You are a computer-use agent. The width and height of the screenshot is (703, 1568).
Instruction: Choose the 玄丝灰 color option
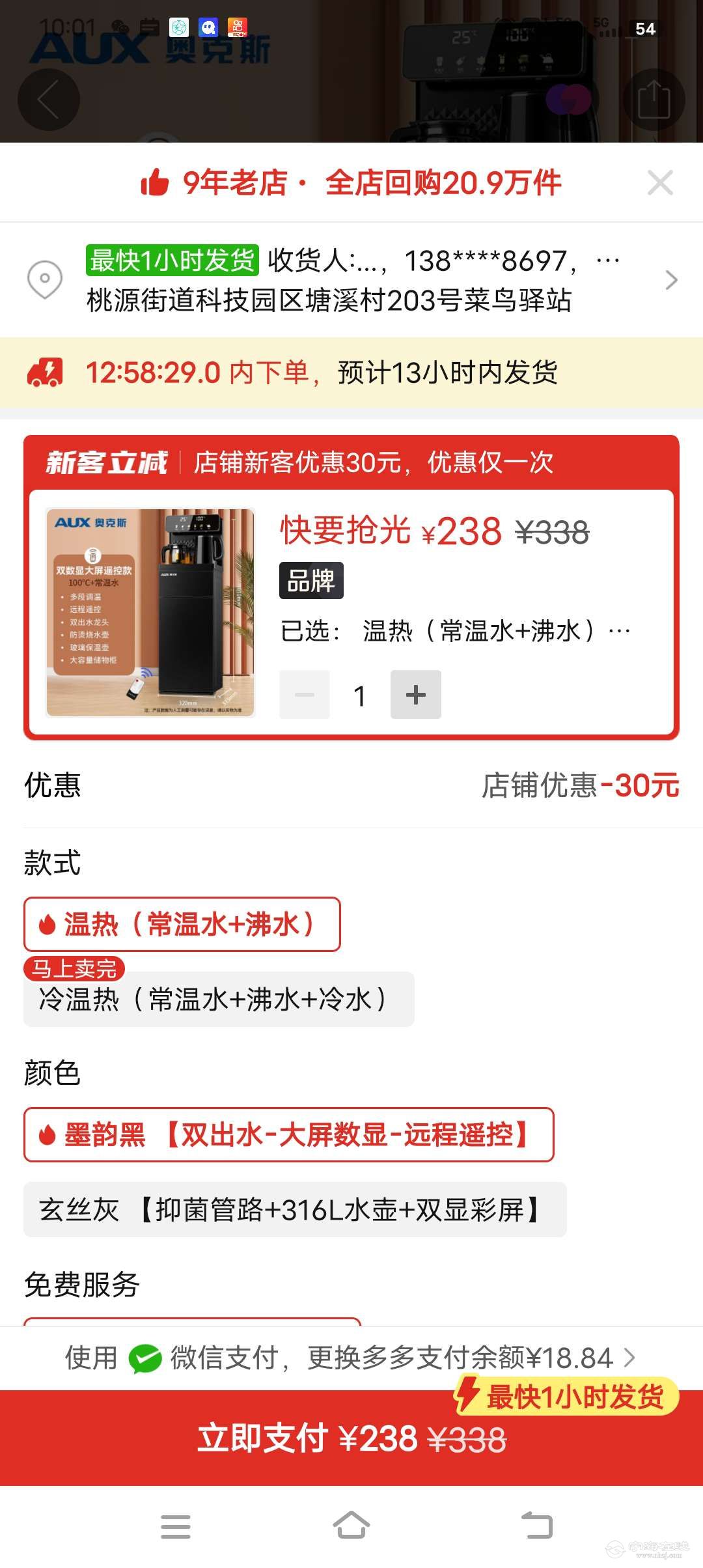[x=294, y=1210]
